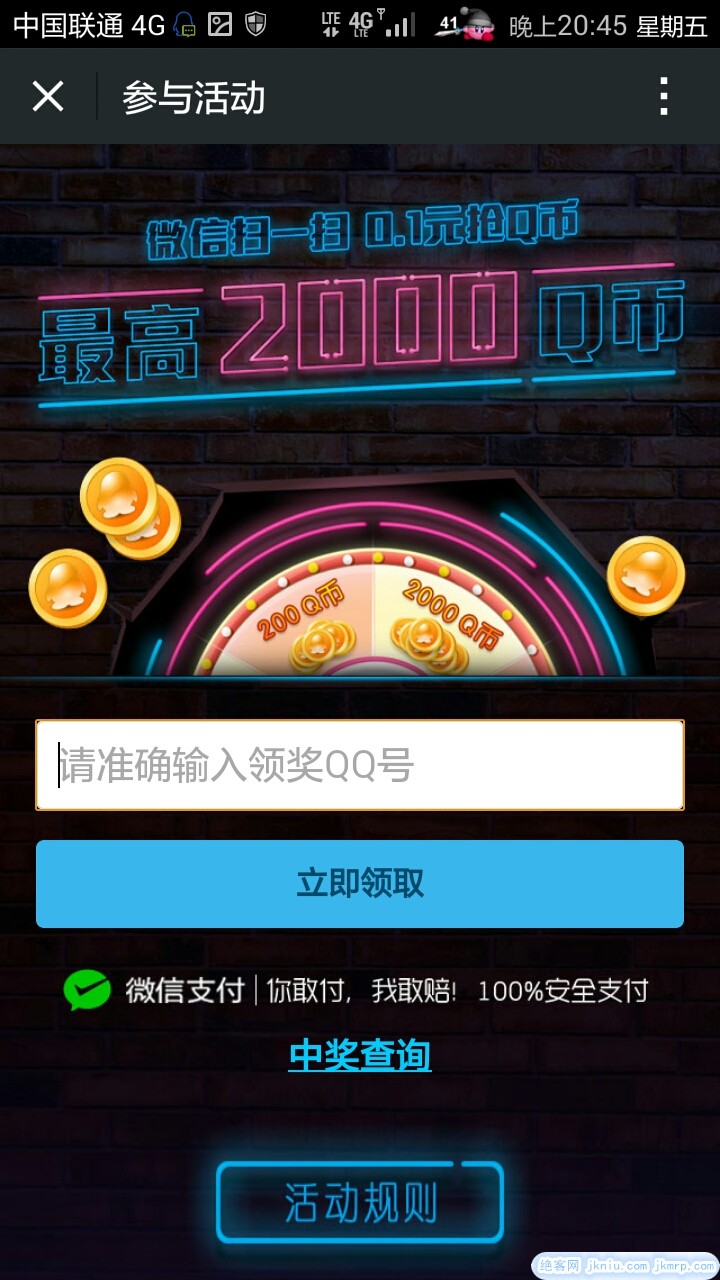Screen dimensions: 720x1280
Task: Open the three-dot overflow menu
Action: click(x=663, y=97)
